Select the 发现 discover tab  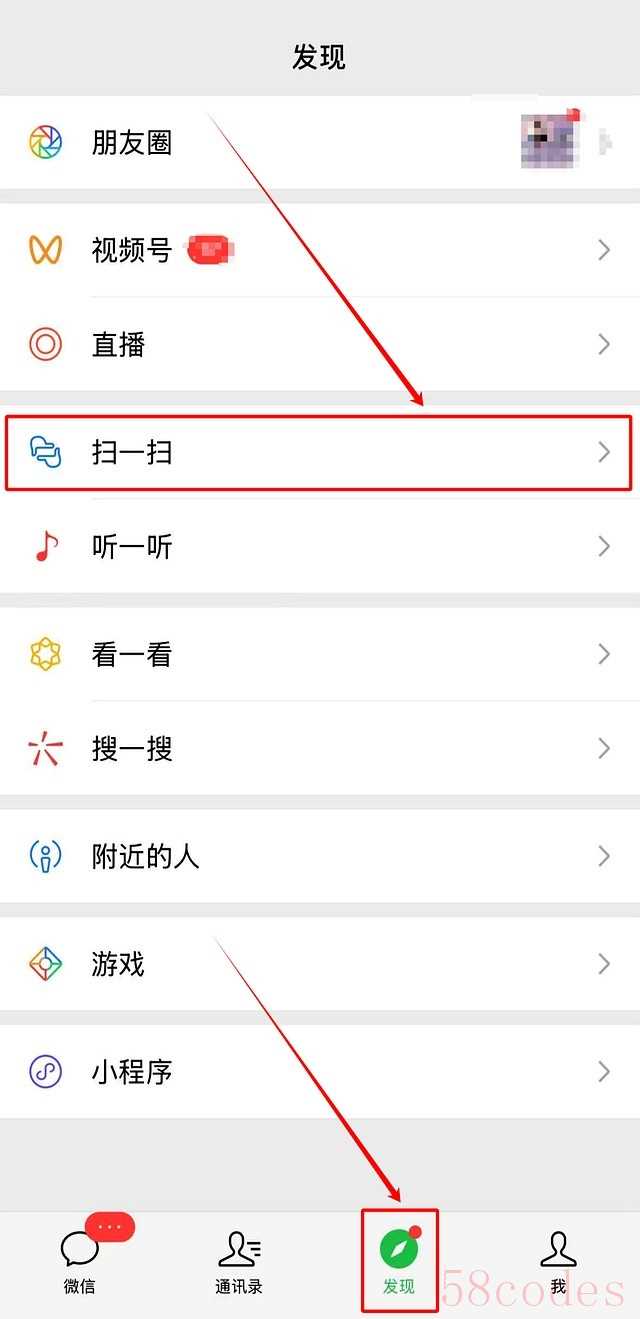pyautogui.click(x=399, y=1262)
